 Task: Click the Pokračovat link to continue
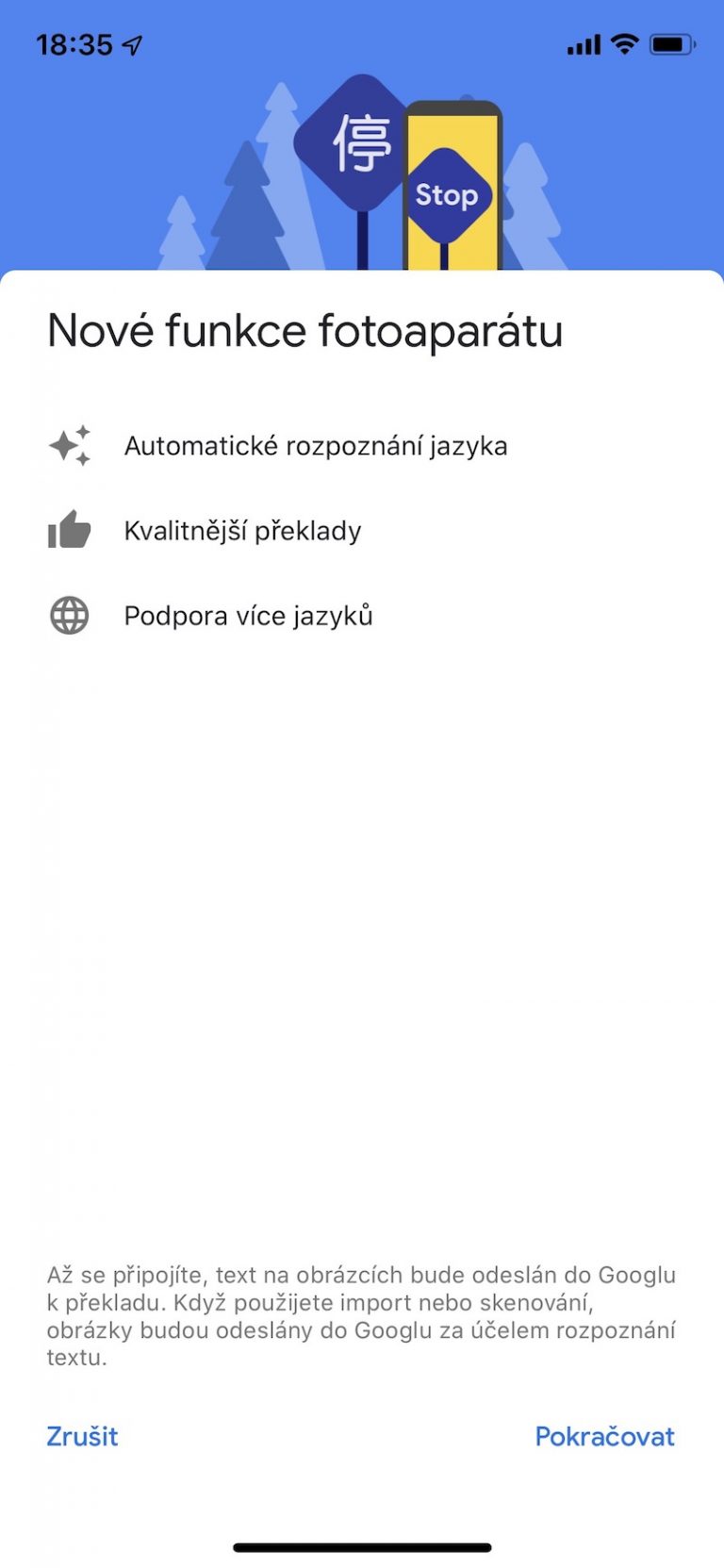[x=605, y=1436]
